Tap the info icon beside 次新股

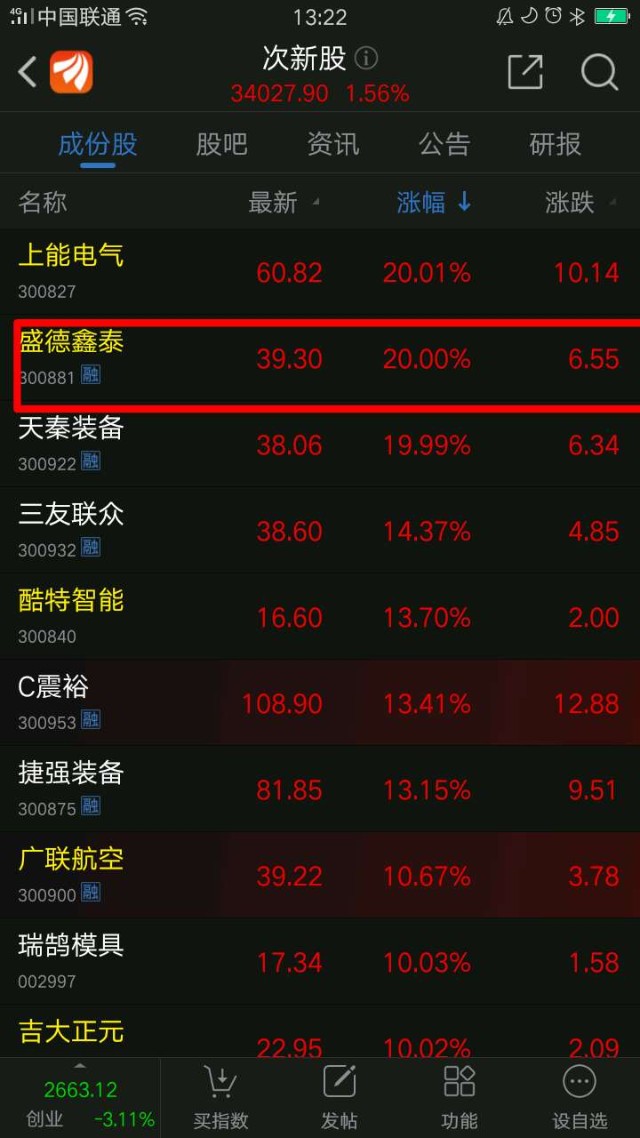pos(367,57)
